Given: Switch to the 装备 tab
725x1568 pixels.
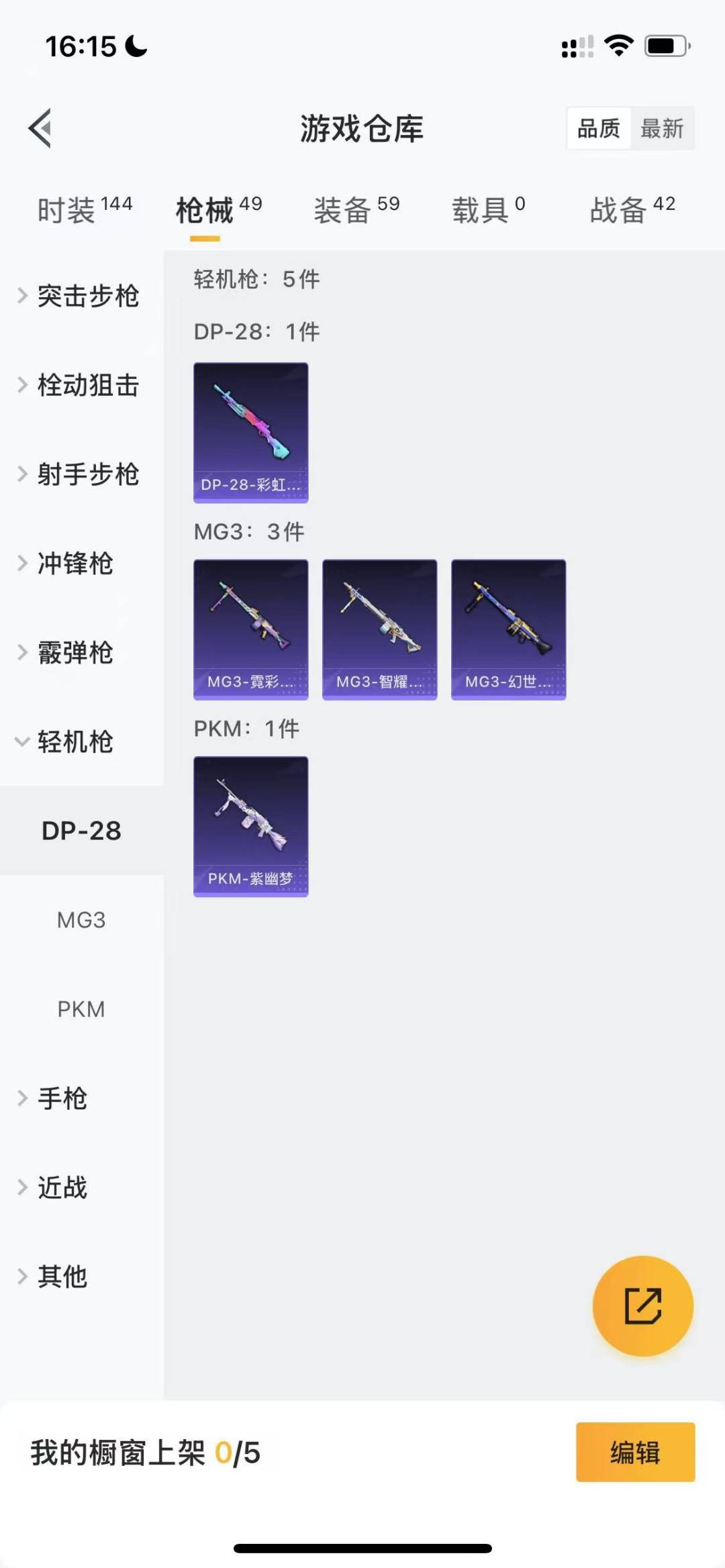Looking at the screenshot, I should point(356,210).
